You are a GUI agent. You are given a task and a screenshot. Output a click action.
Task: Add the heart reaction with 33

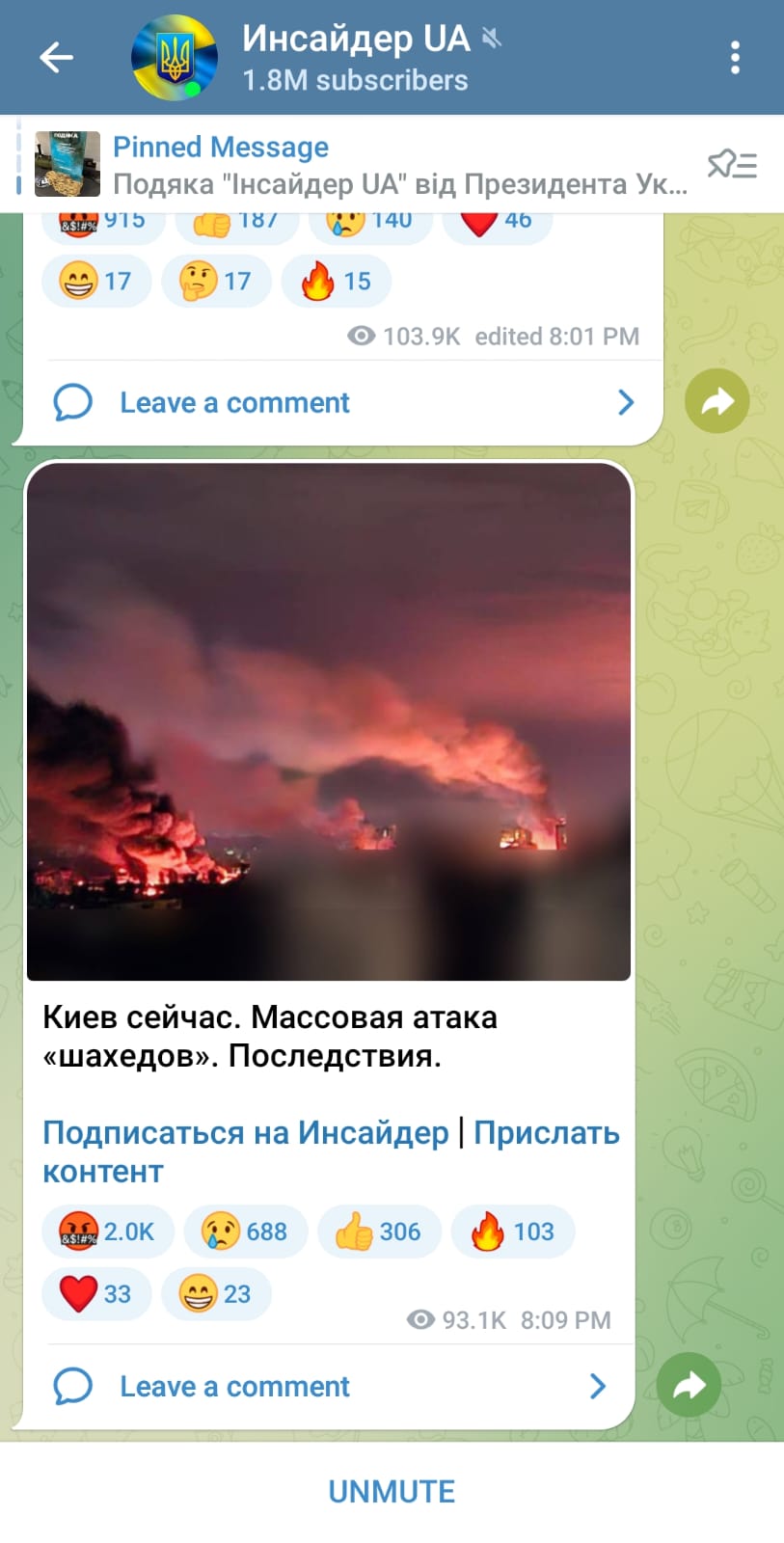pos(96,1293)
